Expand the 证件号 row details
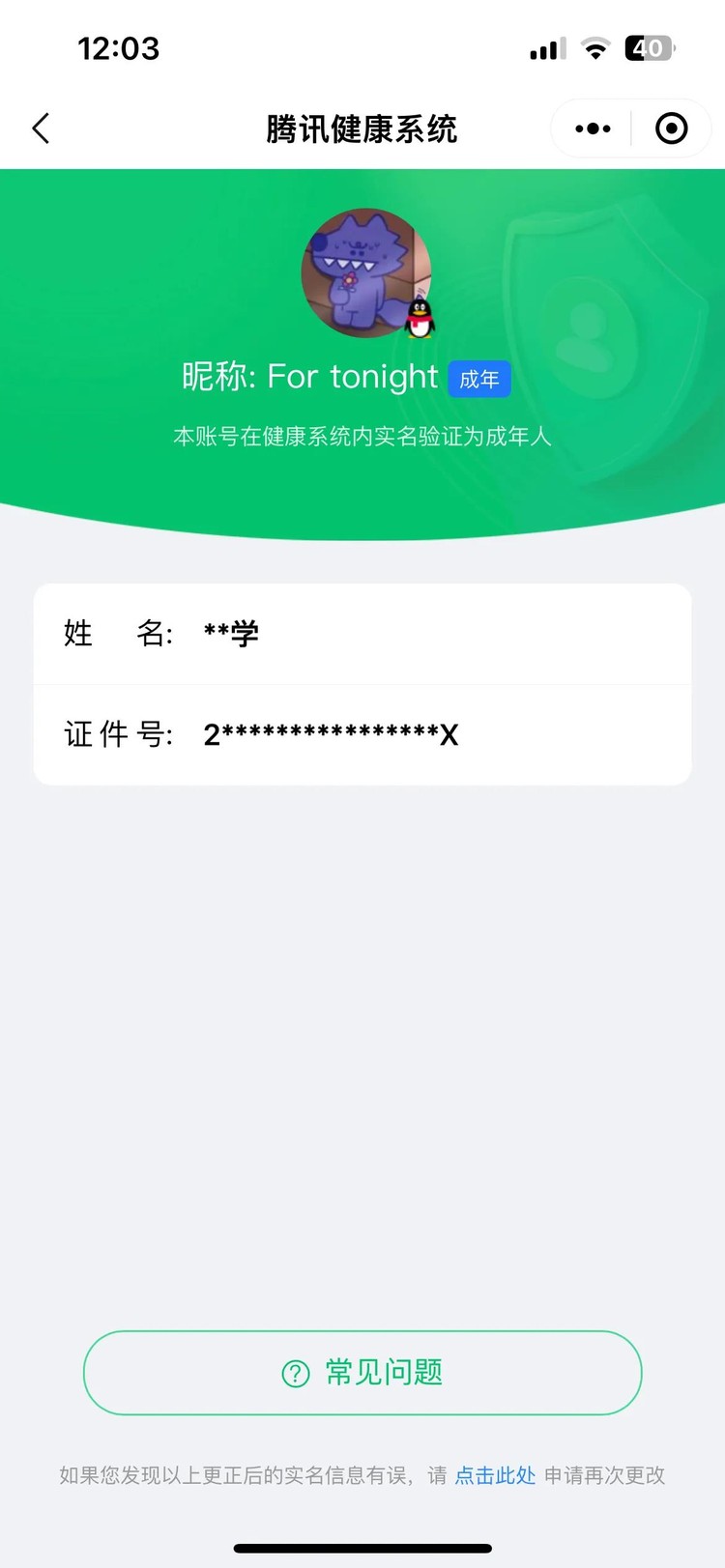 [362, 735]
